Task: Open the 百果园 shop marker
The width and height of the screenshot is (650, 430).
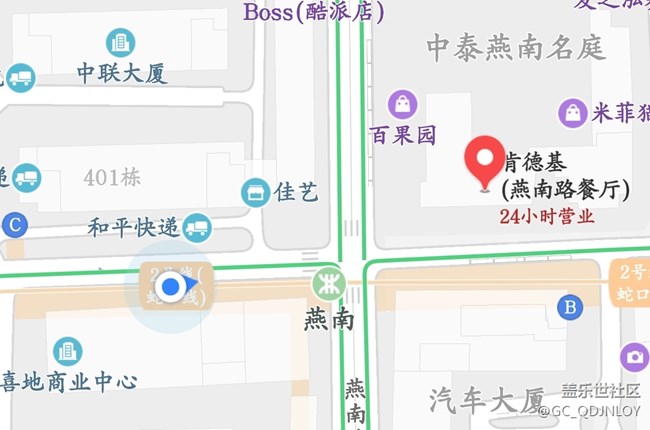Action: pos(402,103)
